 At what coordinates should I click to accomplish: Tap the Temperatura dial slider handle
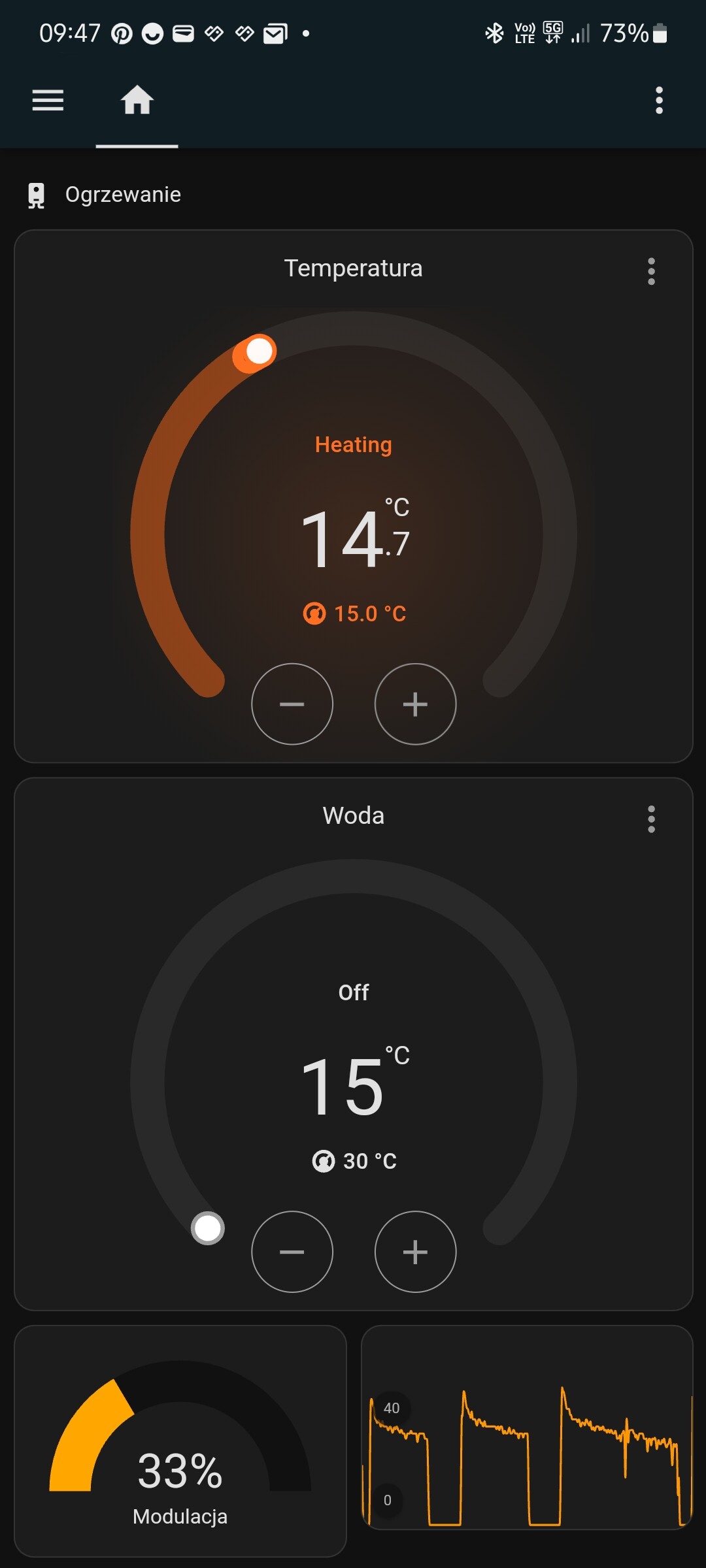click(258, 351)
